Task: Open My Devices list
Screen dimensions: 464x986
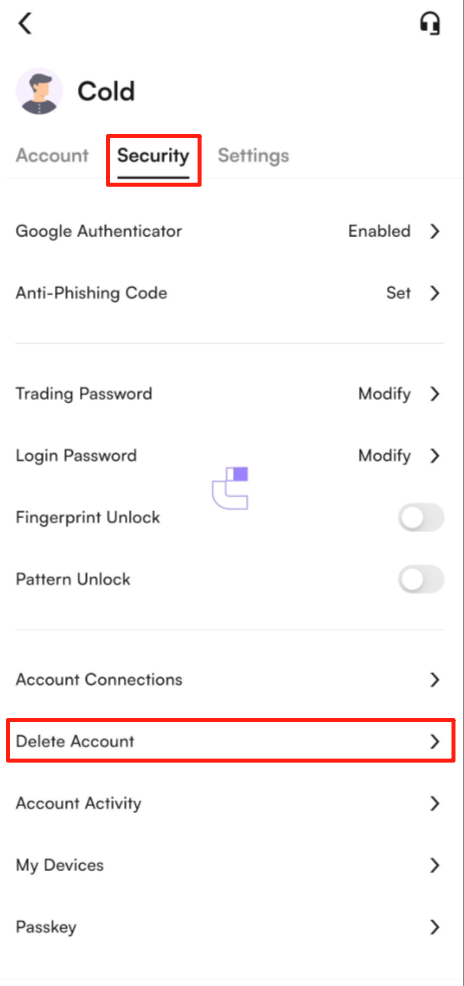Action: (229, 865)
